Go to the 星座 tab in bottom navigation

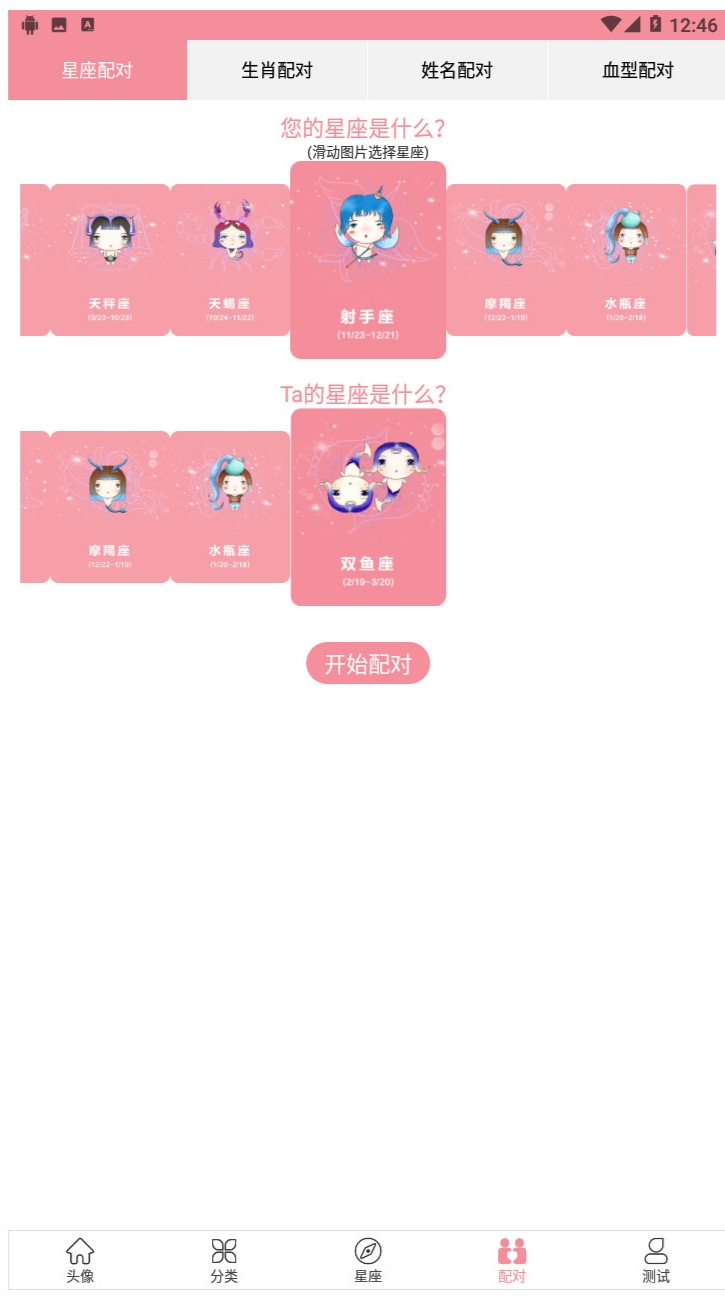[x=368, y=1260]
